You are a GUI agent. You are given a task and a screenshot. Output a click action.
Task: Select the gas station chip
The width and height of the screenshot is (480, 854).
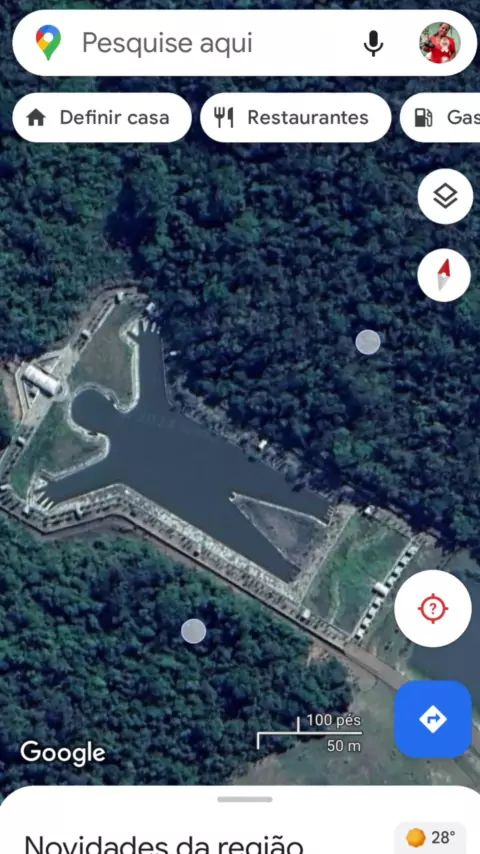[440, 118]
